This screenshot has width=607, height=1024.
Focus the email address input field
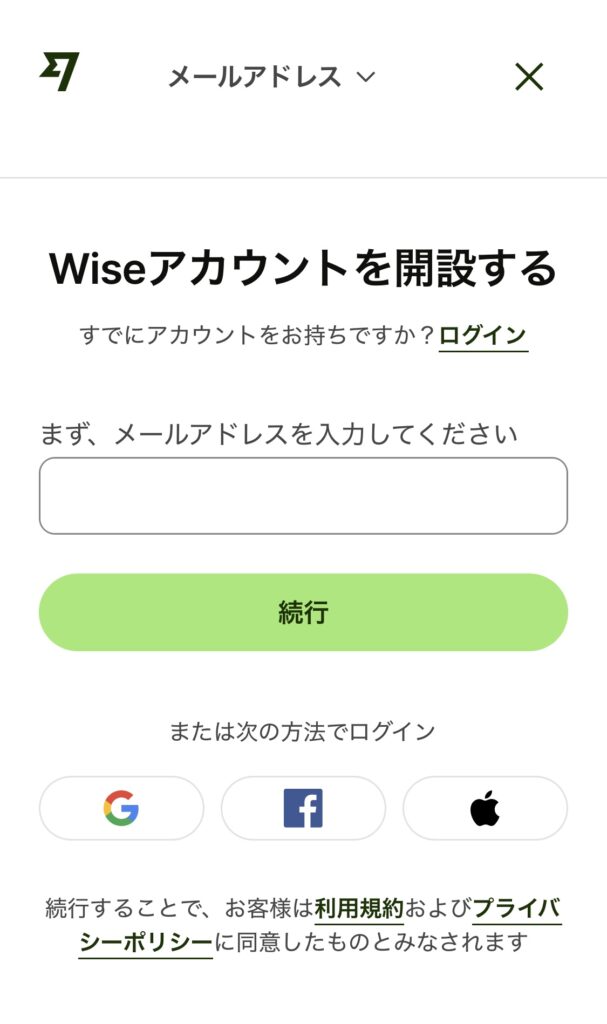(303, 496)
